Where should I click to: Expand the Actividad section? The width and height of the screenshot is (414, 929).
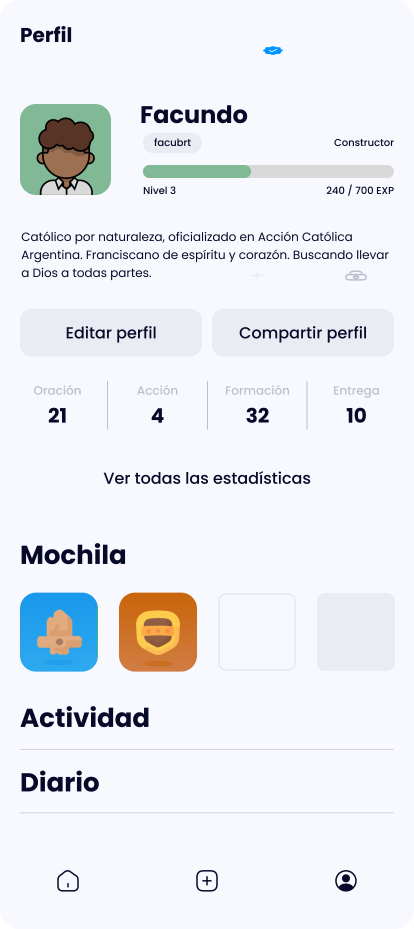pyautogui.click(x=207, y=717)
